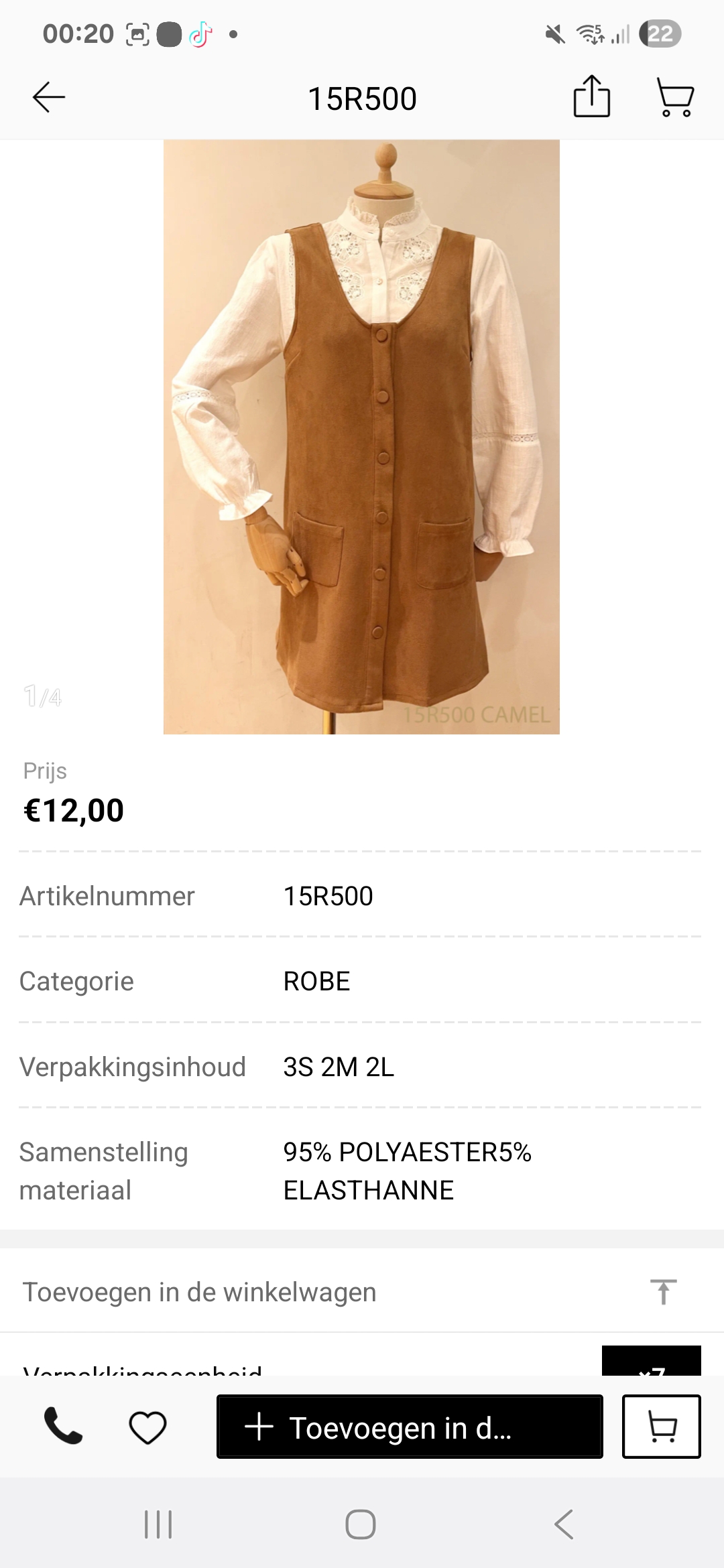Share product 15R500

click(591, 98)
